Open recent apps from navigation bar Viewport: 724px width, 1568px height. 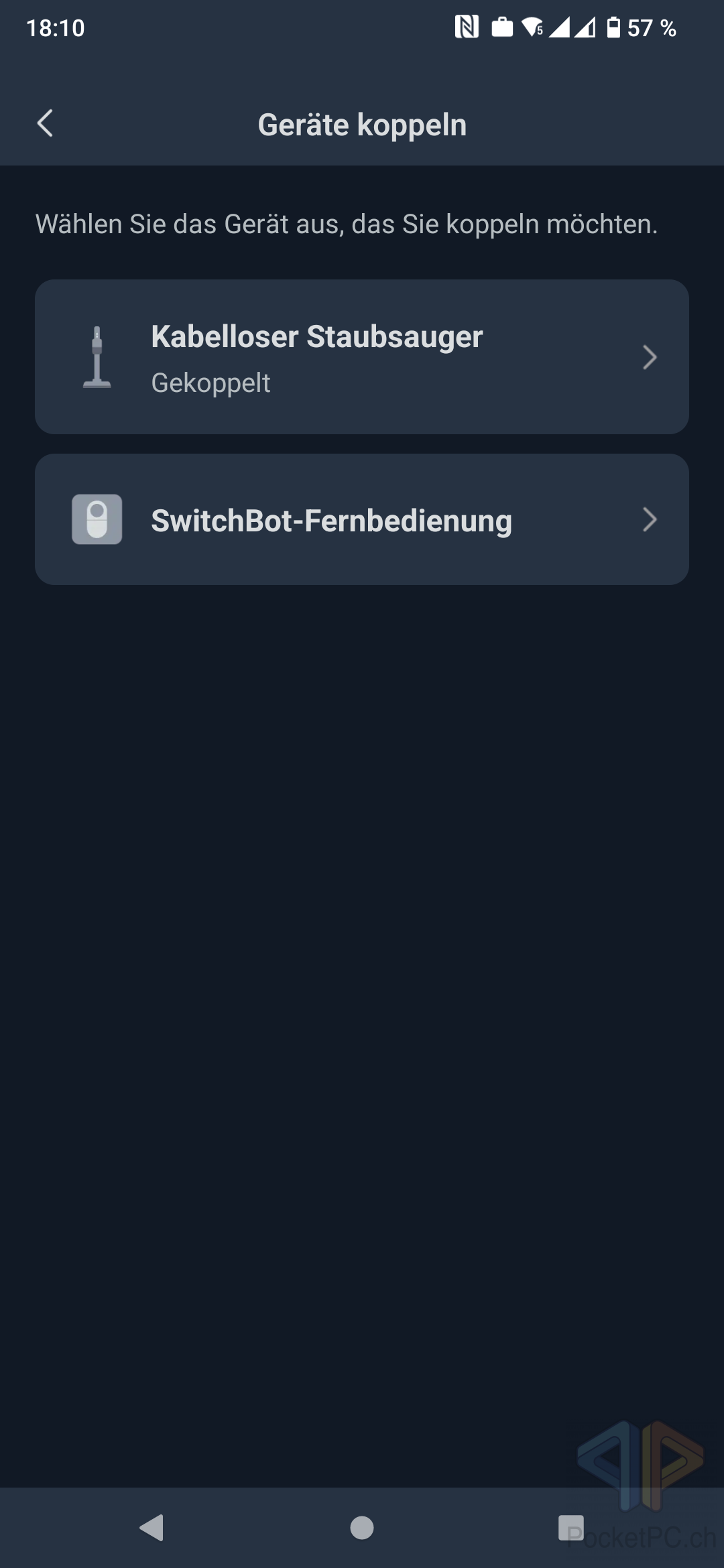tap(571, 1528)
